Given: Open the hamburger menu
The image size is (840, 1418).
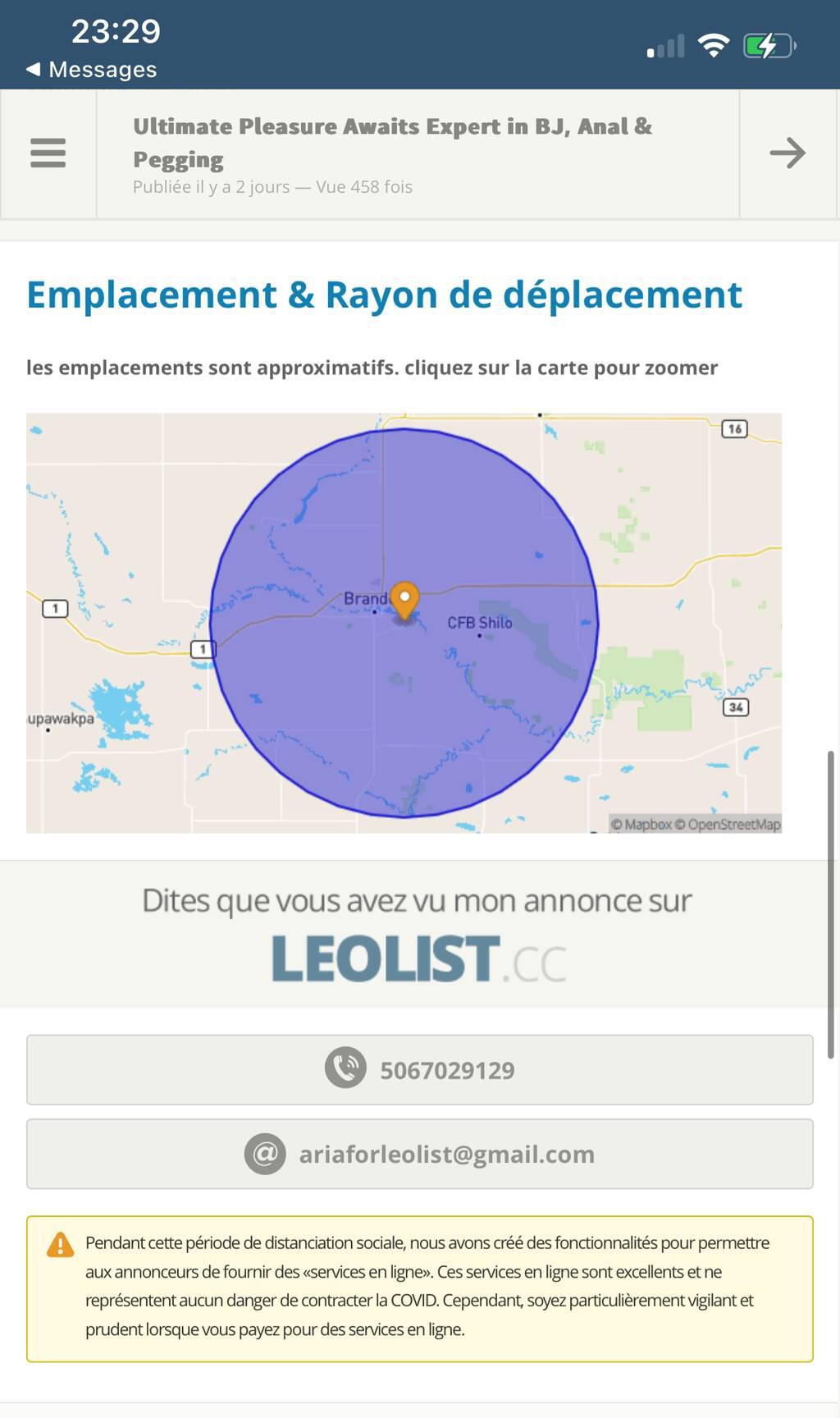Looking at the screenshot, I should (48, 153).
